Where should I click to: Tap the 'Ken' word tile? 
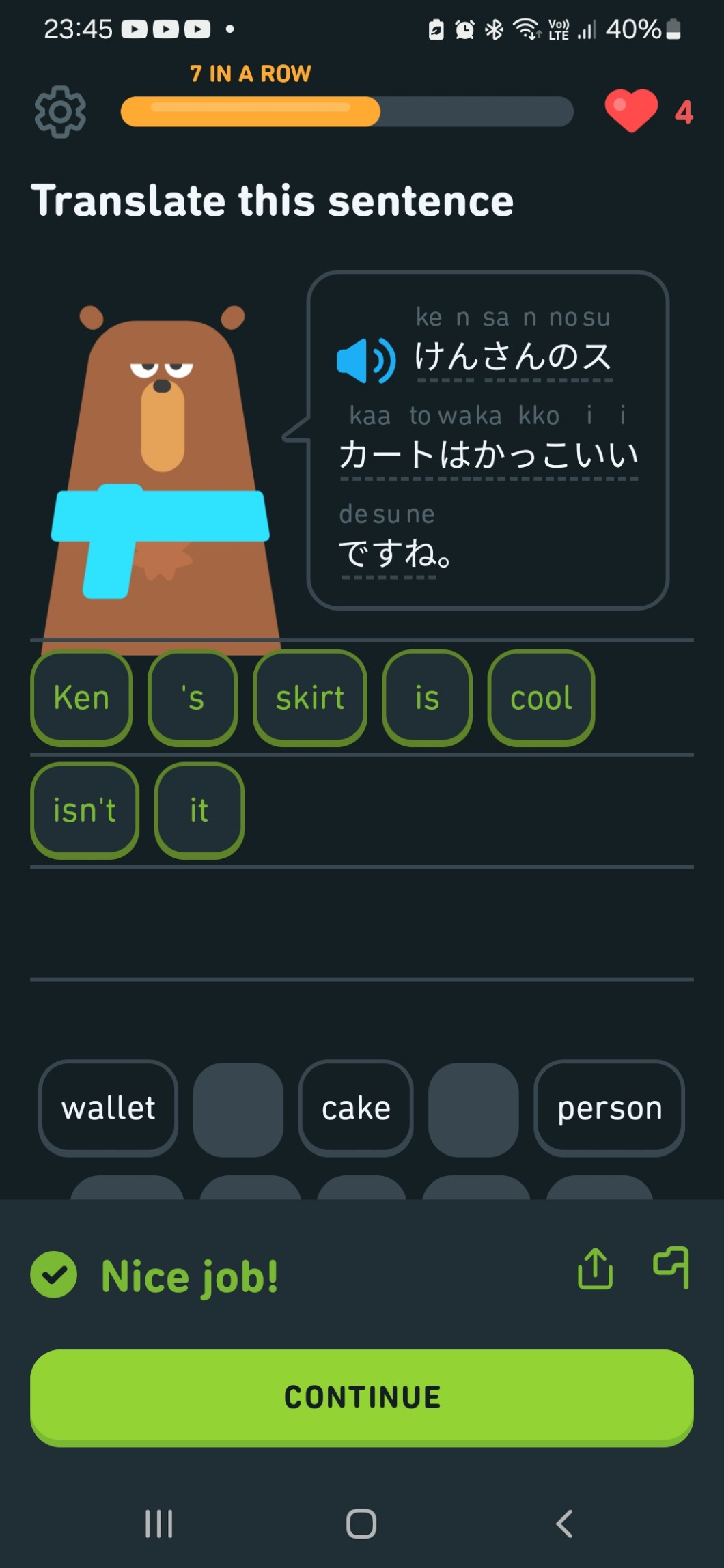point(81,698)
